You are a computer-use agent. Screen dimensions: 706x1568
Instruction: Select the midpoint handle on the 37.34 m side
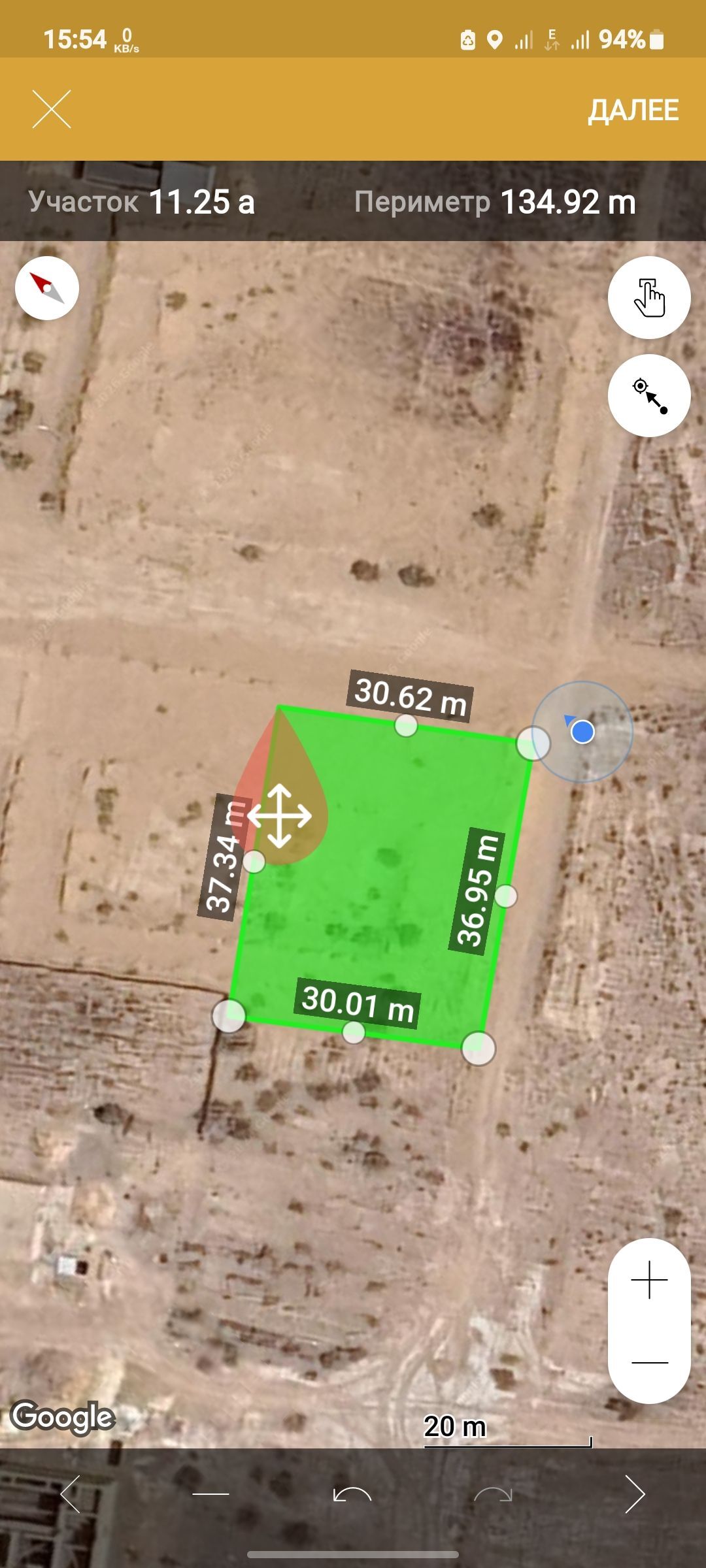254,862
